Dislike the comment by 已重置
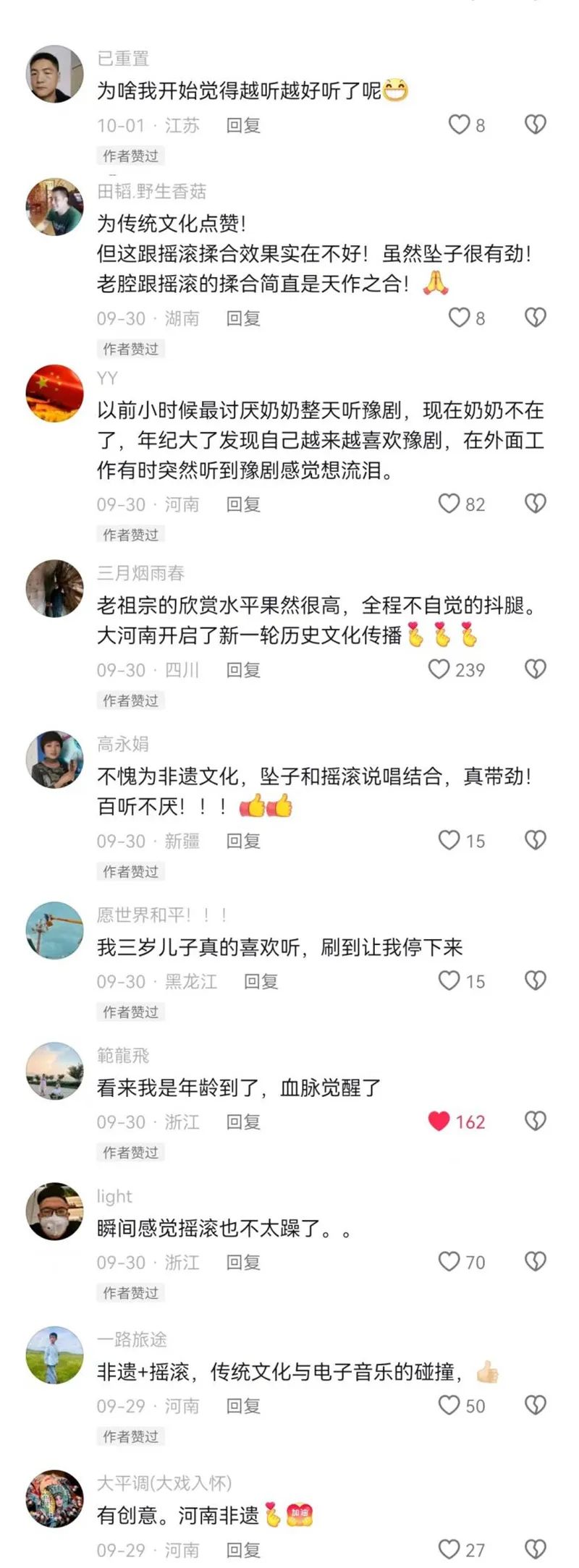Screen dimensions: 579x1568 pyautogui.click(x=535, y=124)
